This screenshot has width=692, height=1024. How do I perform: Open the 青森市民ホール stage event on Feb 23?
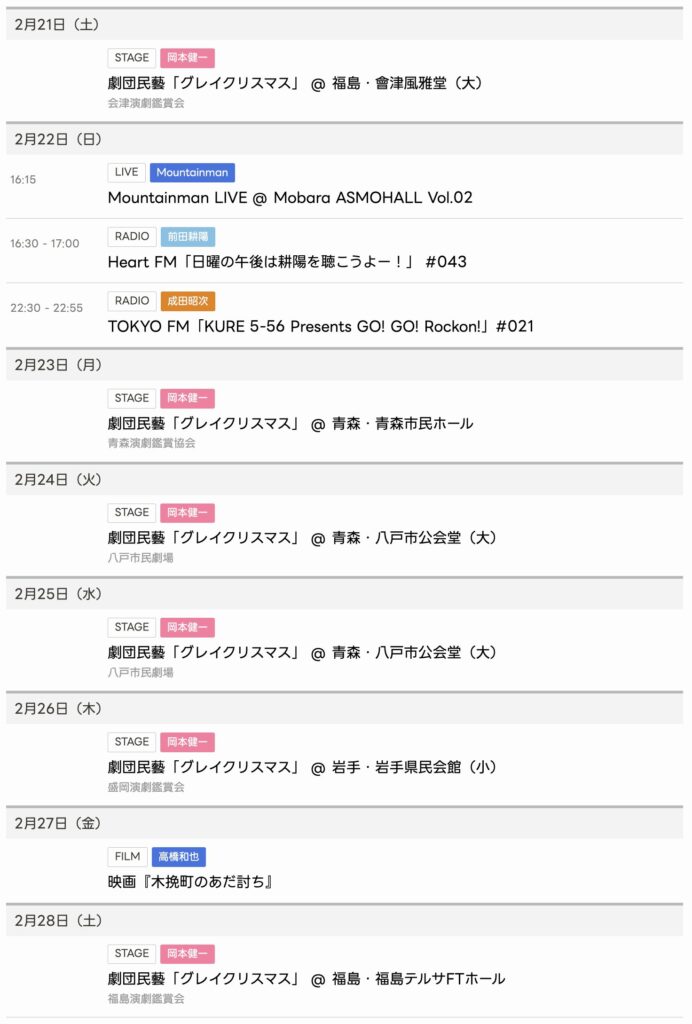[290, 423]
